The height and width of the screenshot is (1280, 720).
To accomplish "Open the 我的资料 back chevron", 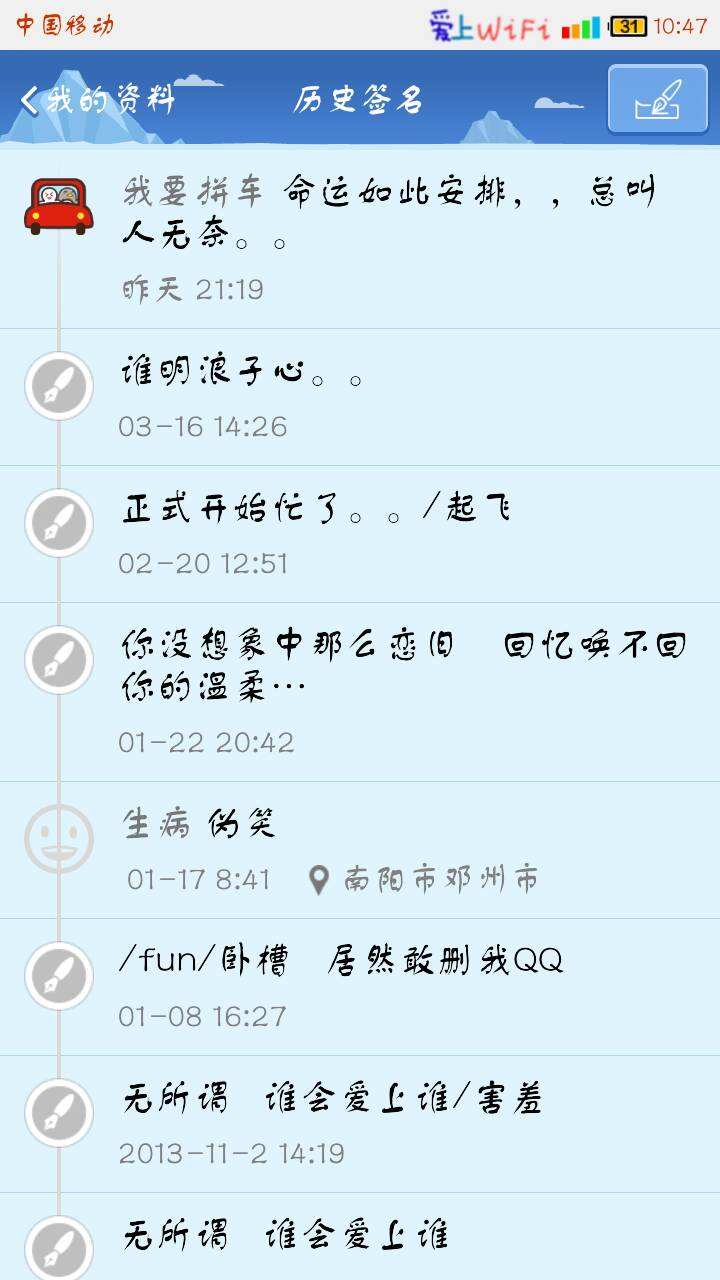I will click(28, 99).
